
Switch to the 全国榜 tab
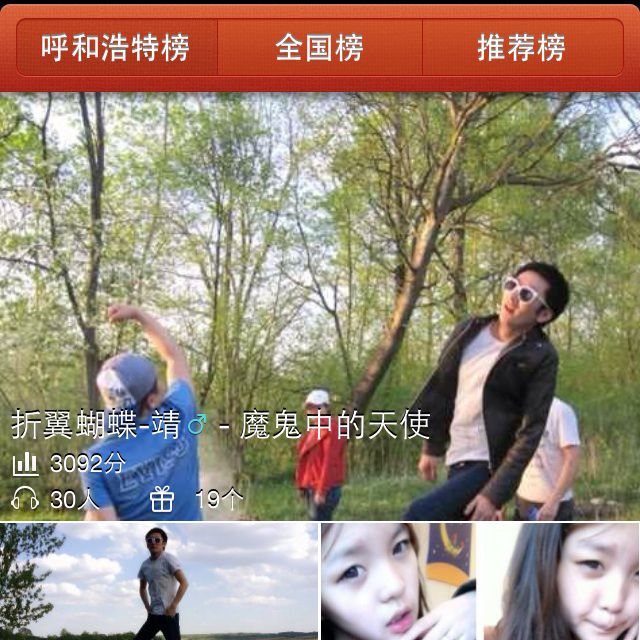point(320,48)
